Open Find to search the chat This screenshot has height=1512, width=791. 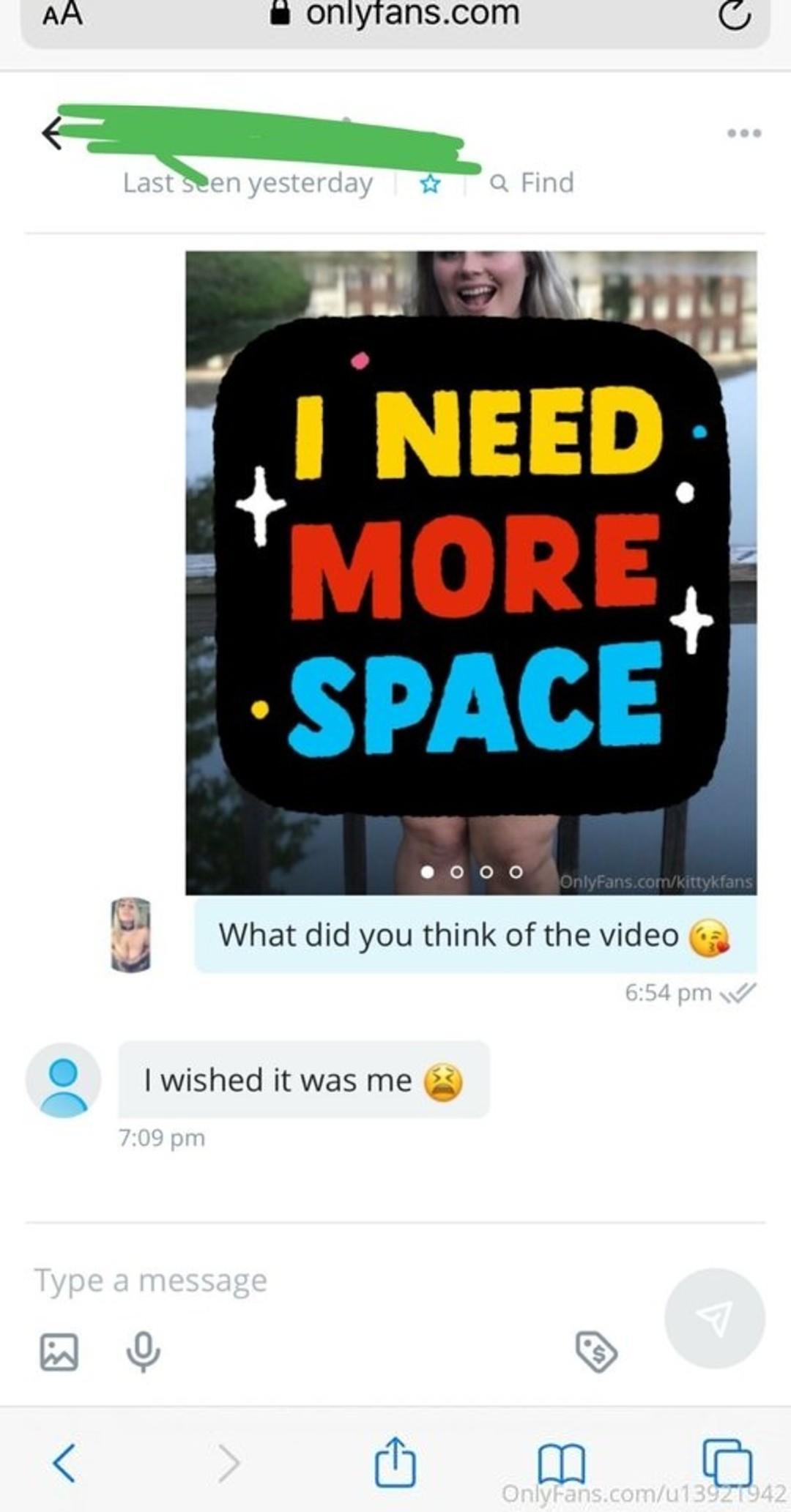coord(532,183)
